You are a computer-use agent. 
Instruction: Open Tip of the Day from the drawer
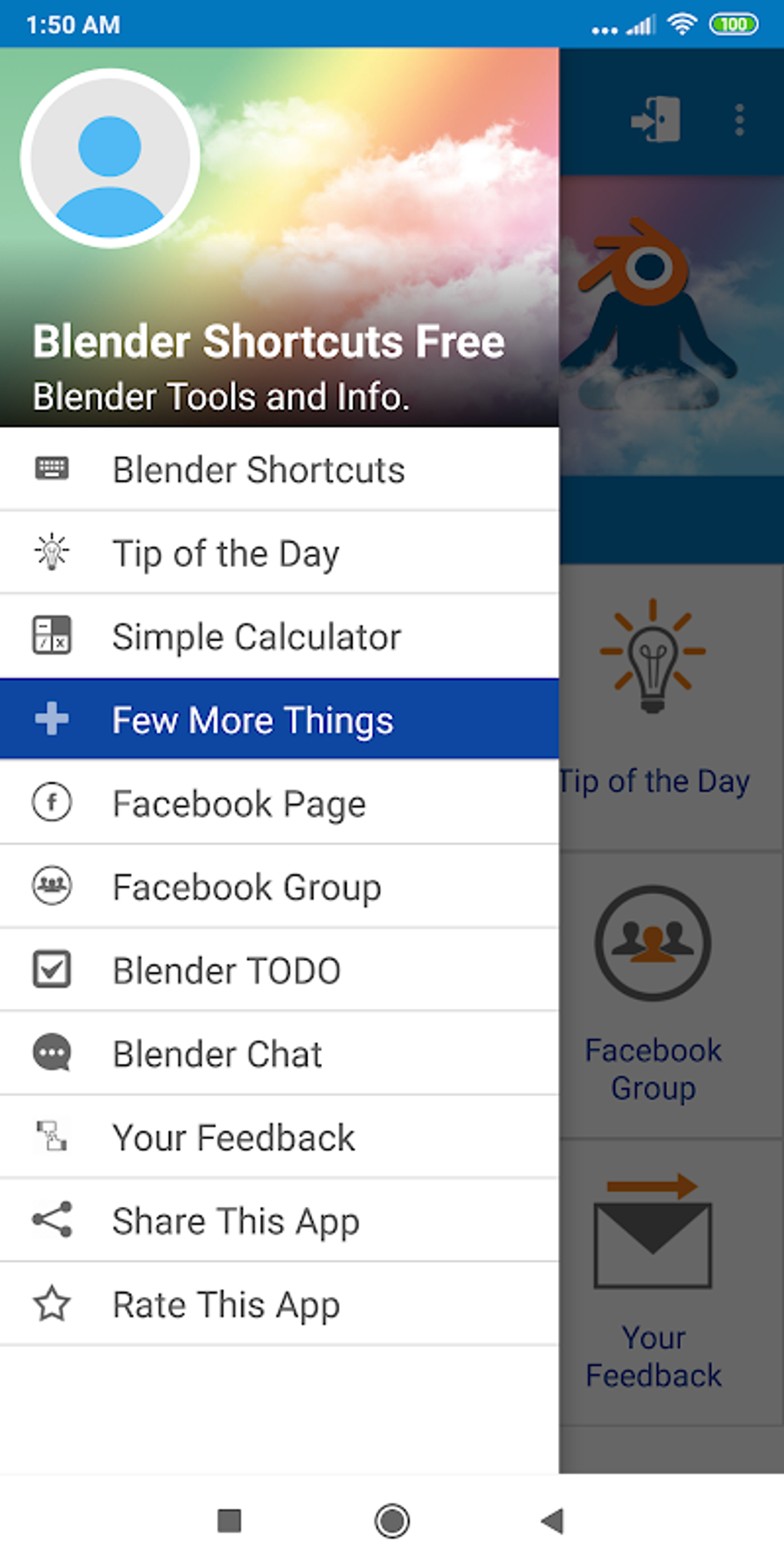click(226, 553)
